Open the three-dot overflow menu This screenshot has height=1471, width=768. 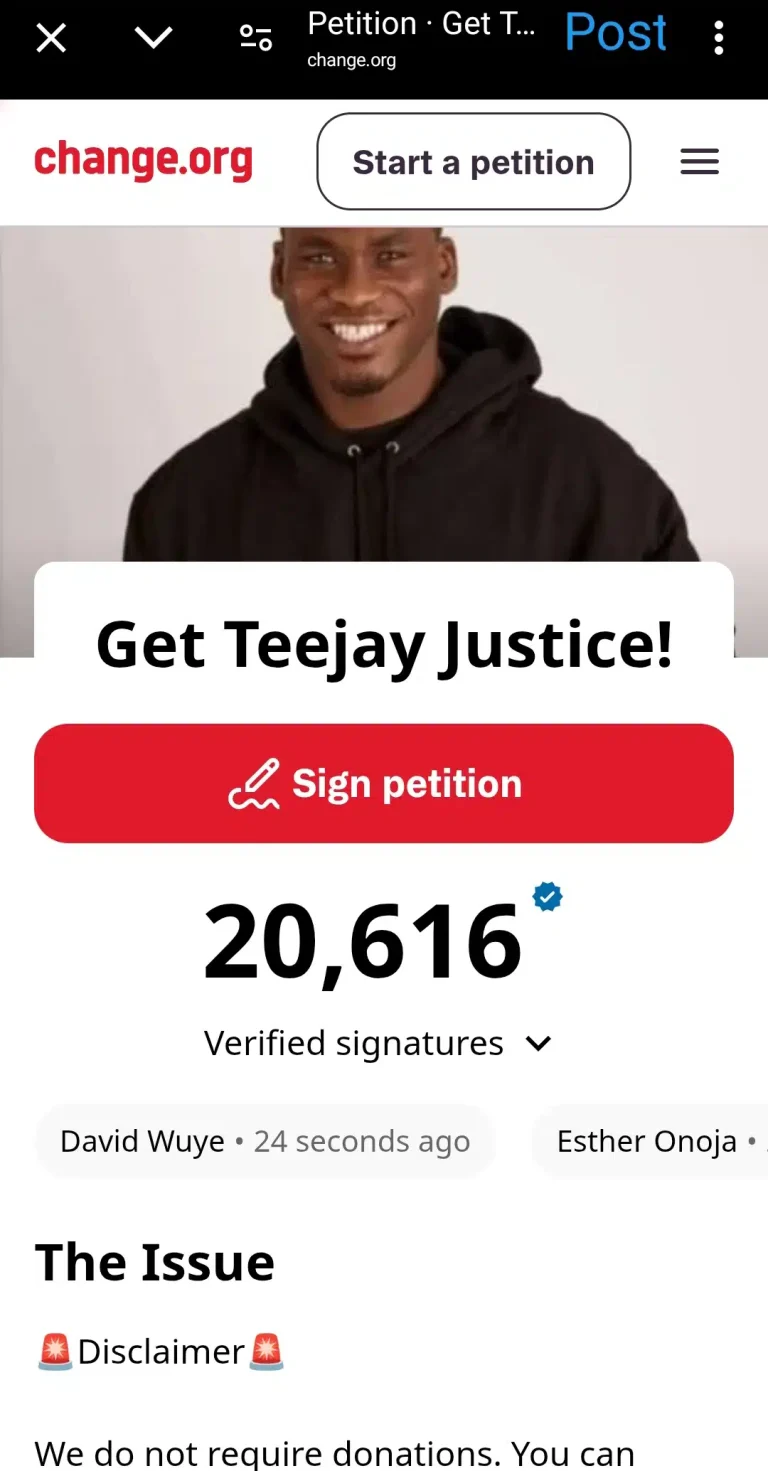tap(718, 39)
